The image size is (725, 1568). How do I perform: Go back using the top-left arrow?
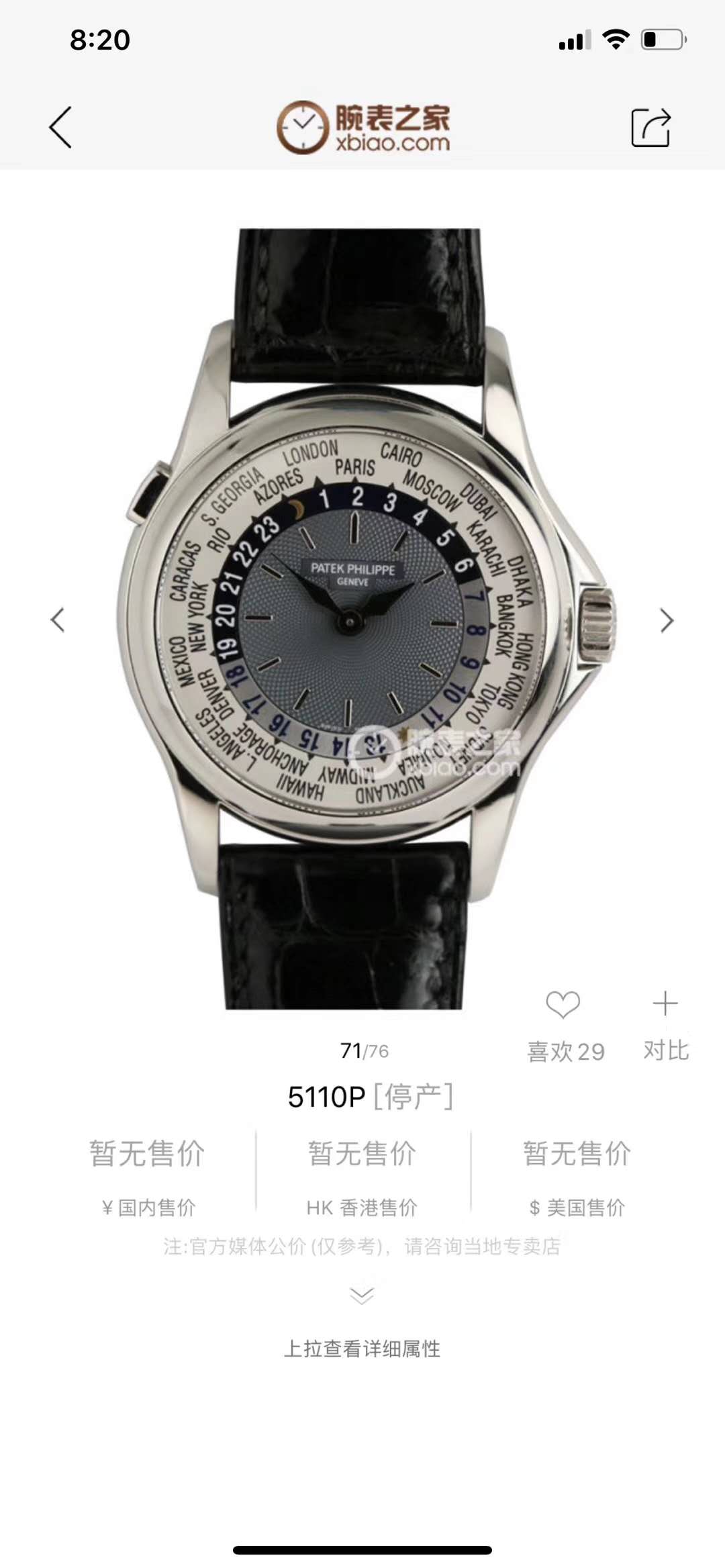pos(60,128)
